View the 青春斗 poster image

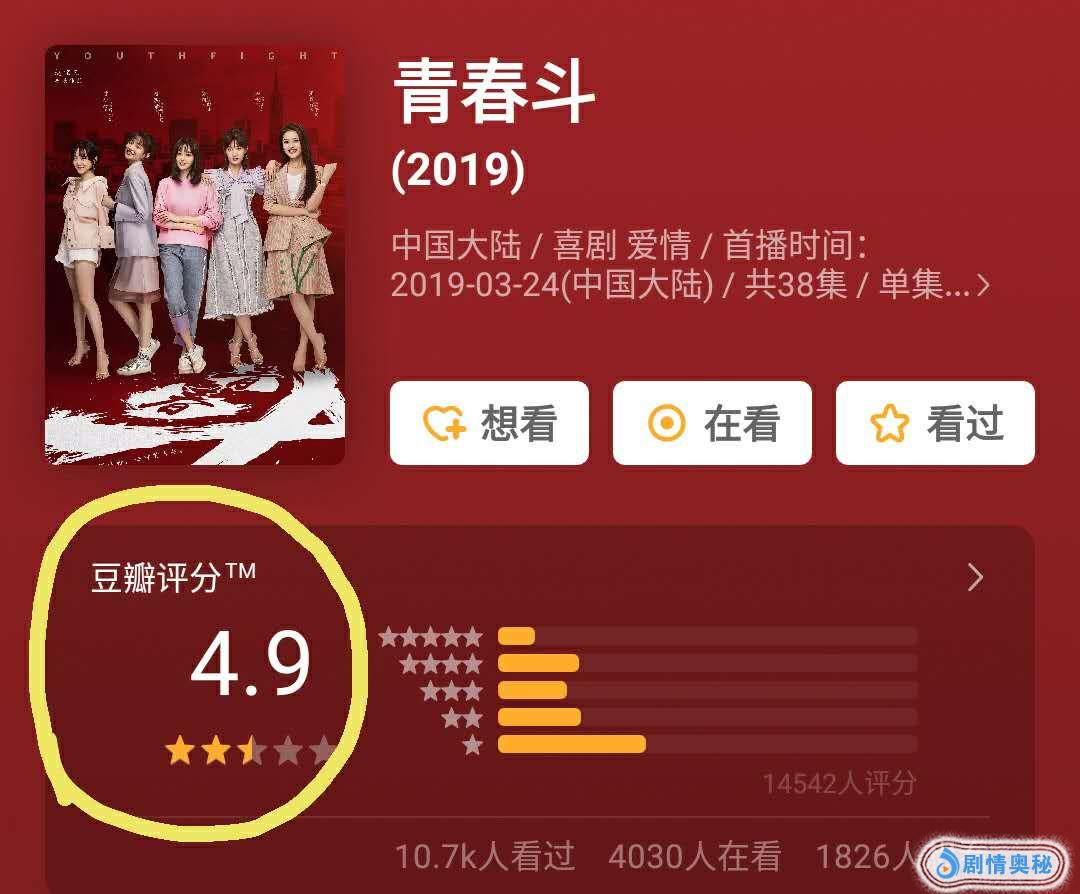pos(195,255)
